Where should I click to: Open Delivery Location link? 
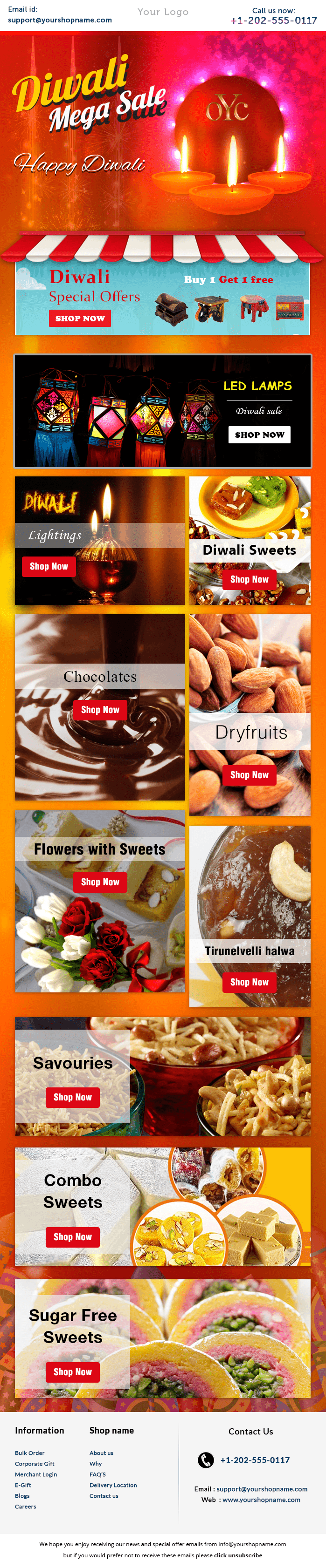pyautogui.click(x=113, y=1485)
